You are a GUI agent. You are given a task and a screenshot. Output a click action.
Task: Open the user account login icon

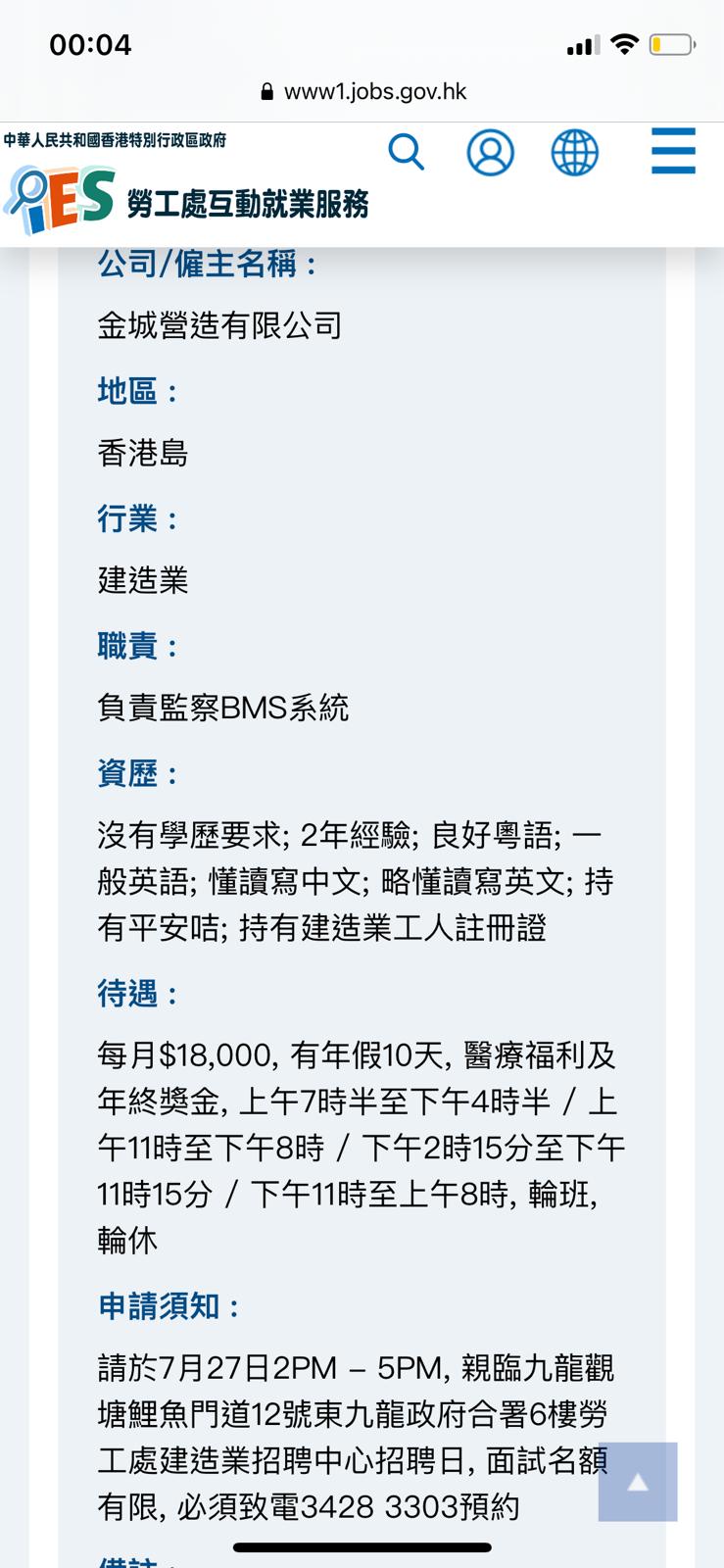tap(490, 153)
